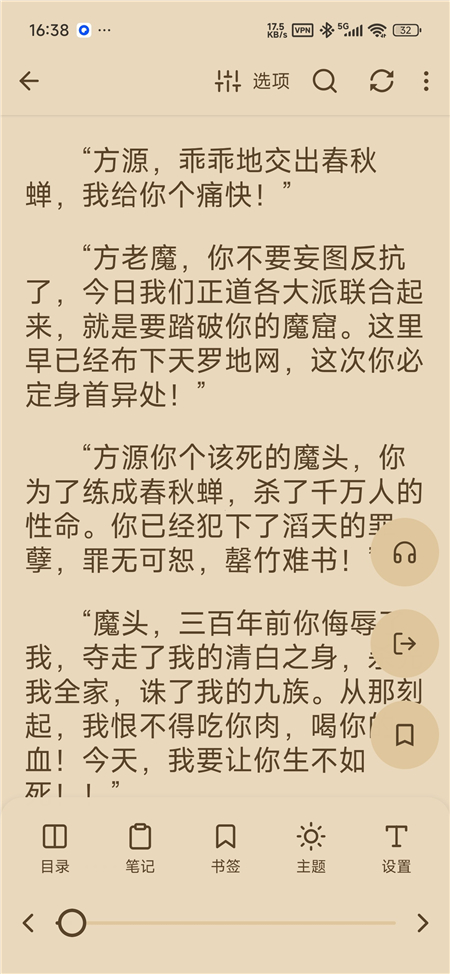
Task: Go back using the top-left arrow
Action: [x=29, y=81]
